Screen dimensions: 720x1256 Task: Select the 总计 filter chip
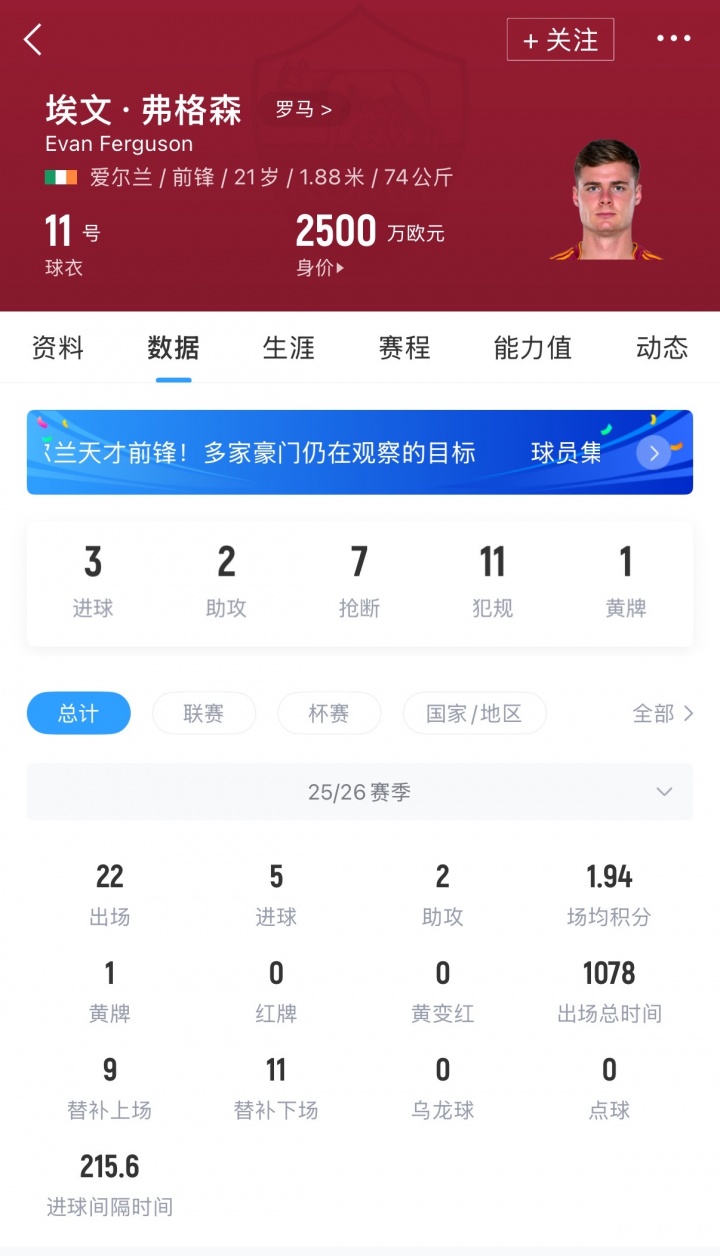pyautogui.click(x=78, y=713)
